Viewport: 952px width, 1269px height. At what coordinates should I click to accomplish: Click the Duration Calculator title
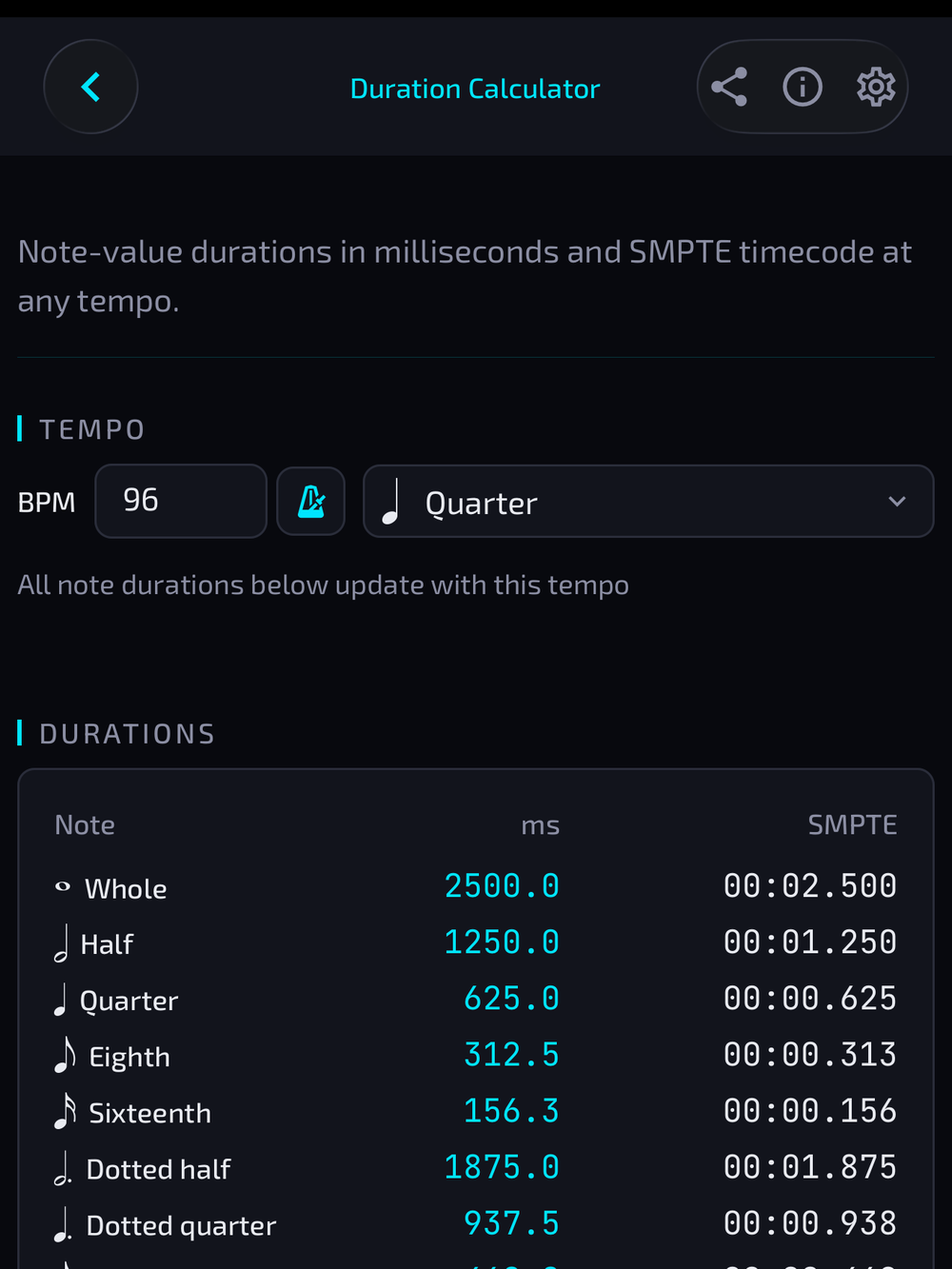tap(474, 88)
